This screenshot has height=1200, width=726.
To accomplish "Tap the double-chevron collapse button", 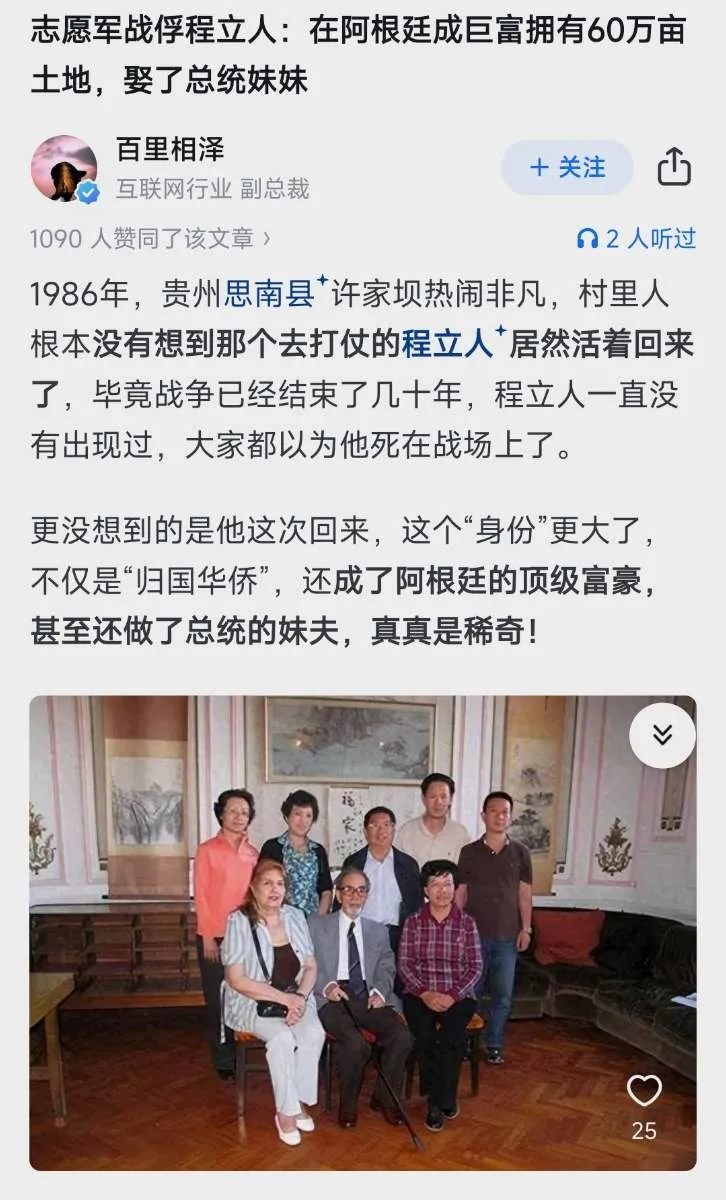I will coord(662,735).
